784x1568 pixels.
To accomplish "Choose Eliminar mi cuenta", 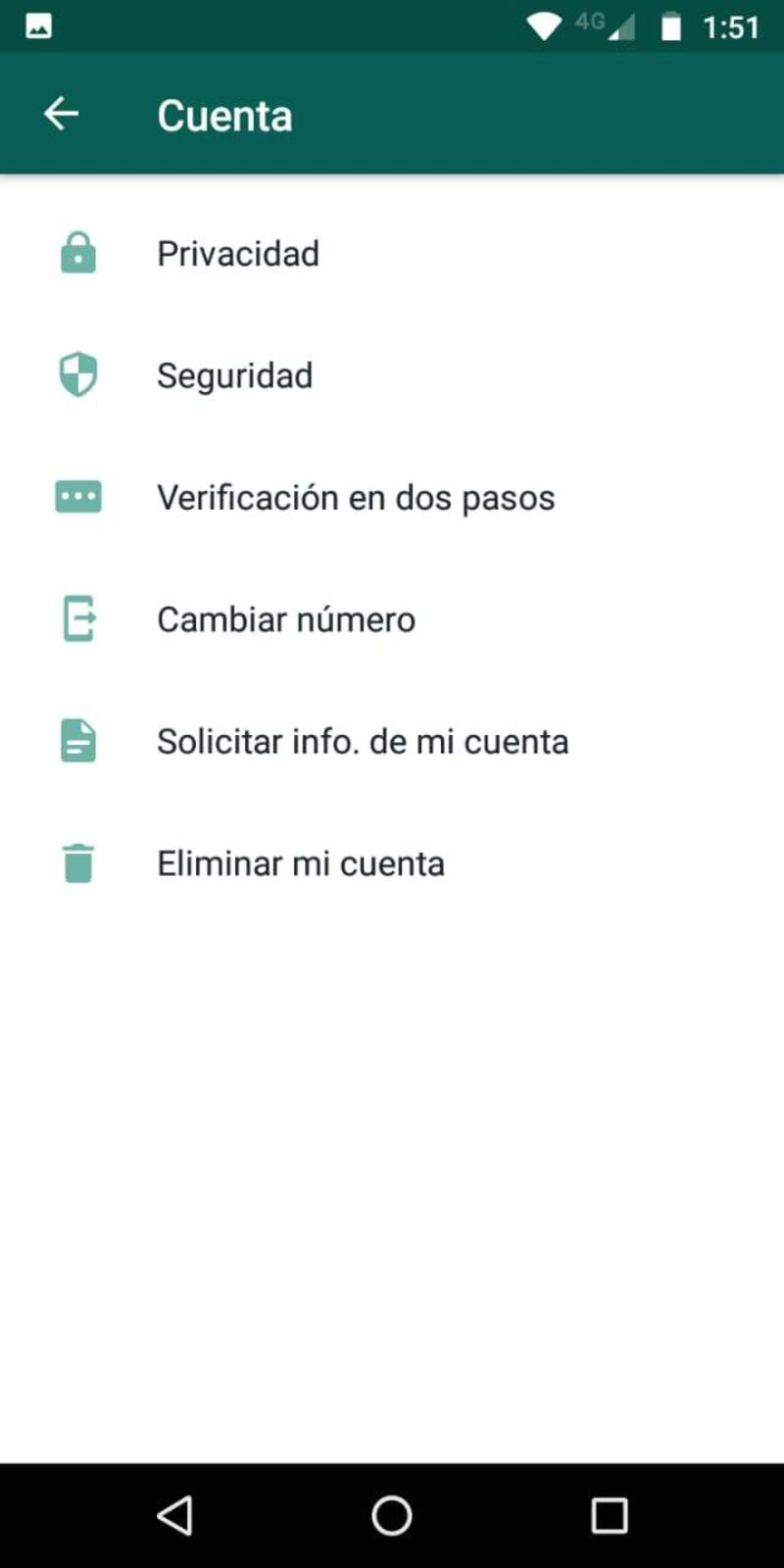I will tap(392, 863).
